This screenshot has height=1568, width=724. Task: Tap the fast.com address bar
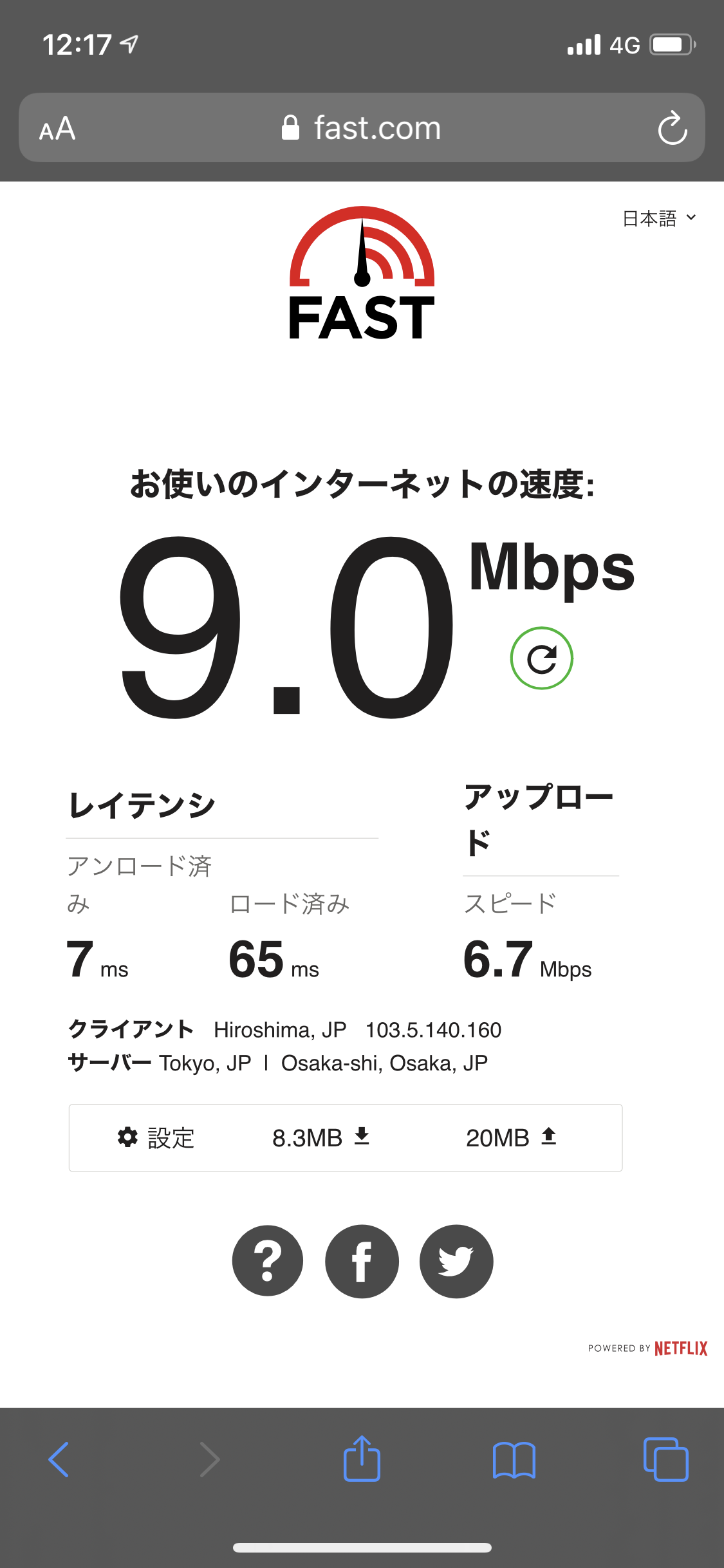coord(362,127)
